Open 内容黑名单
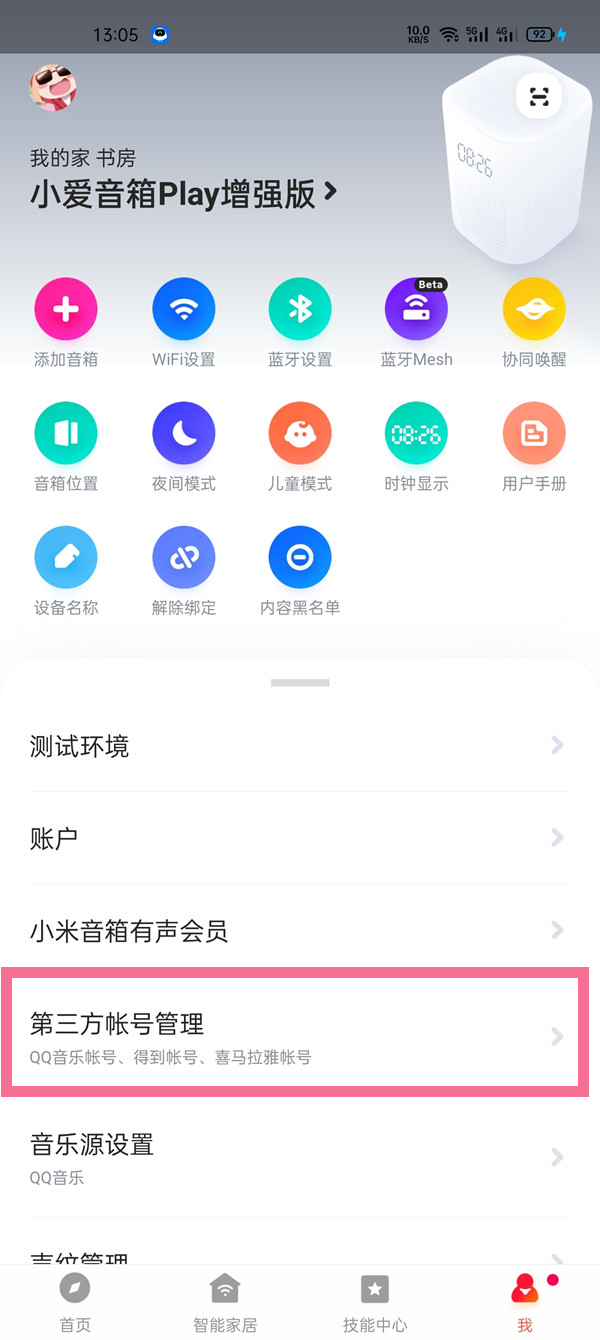The image size is (600, 1340). click(300, 558)
